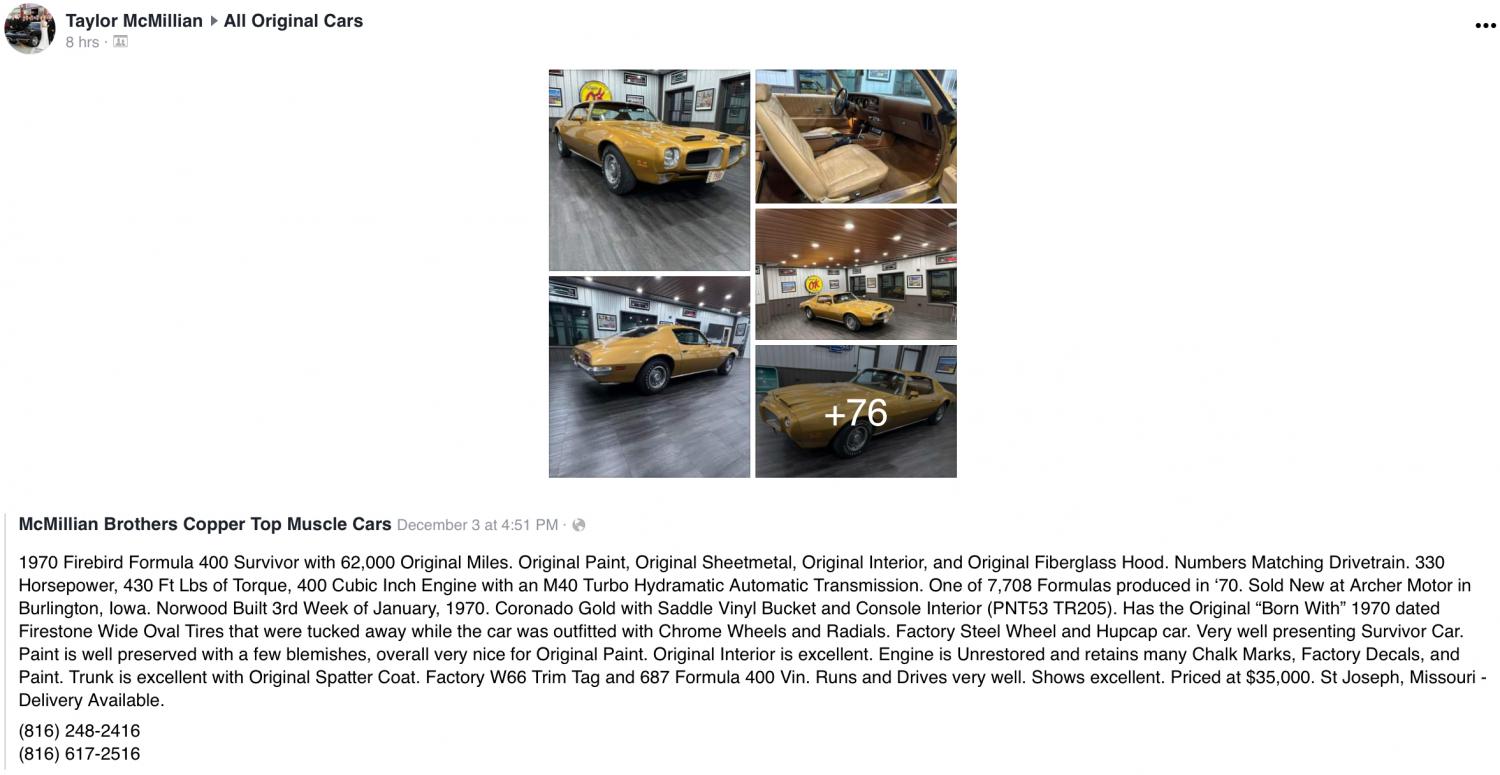Go to the All Original Cars group
The width and height of the screenshot is (1500, 775).
[x=293, y=20]
